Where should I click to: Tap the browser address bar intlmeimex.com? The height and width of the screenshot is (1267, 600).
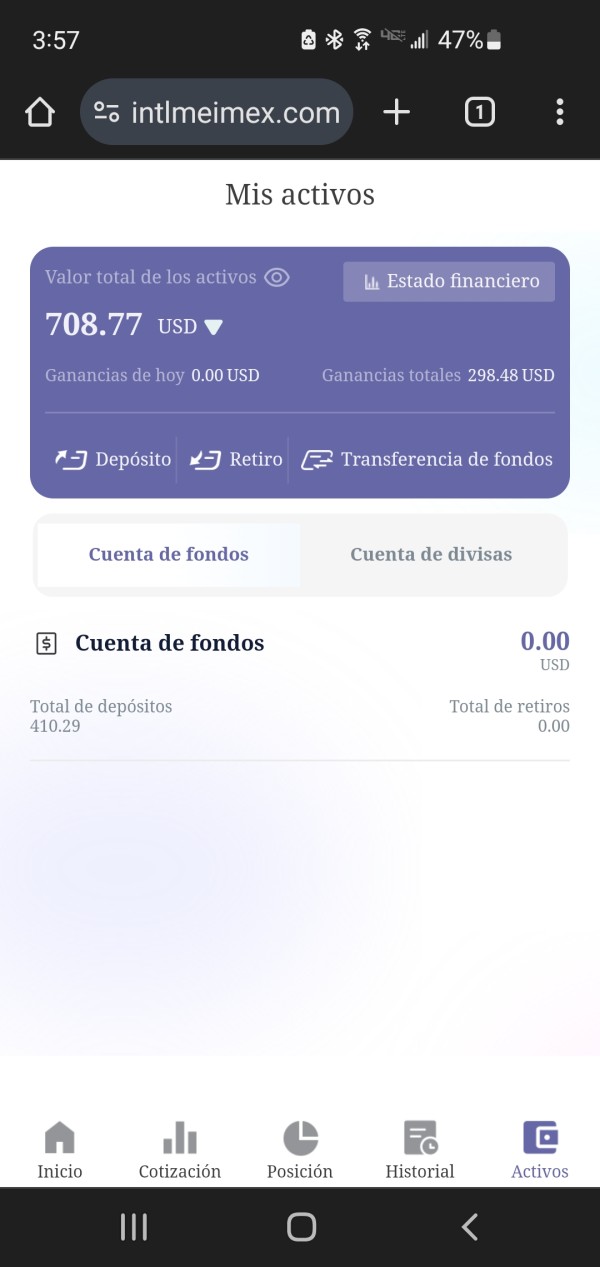click(217, 113)
